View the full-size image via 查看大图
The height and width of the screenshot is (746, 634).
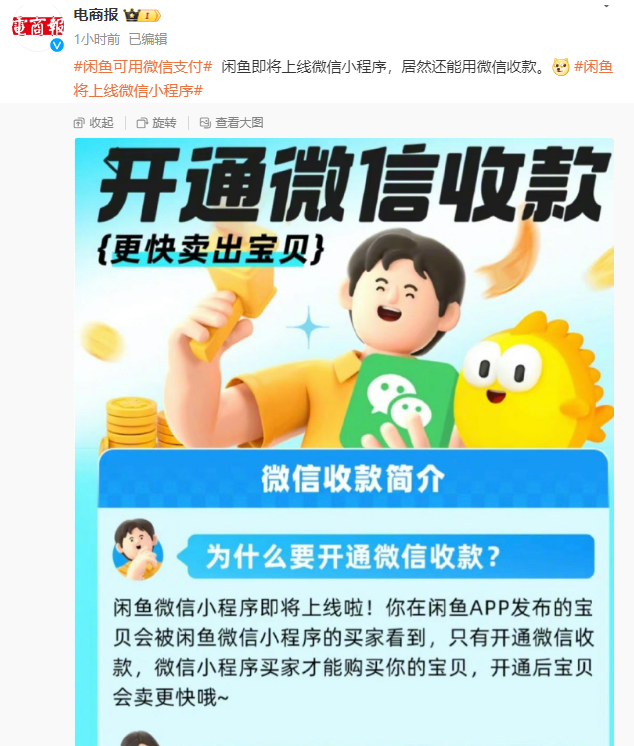tap(231, 122)
